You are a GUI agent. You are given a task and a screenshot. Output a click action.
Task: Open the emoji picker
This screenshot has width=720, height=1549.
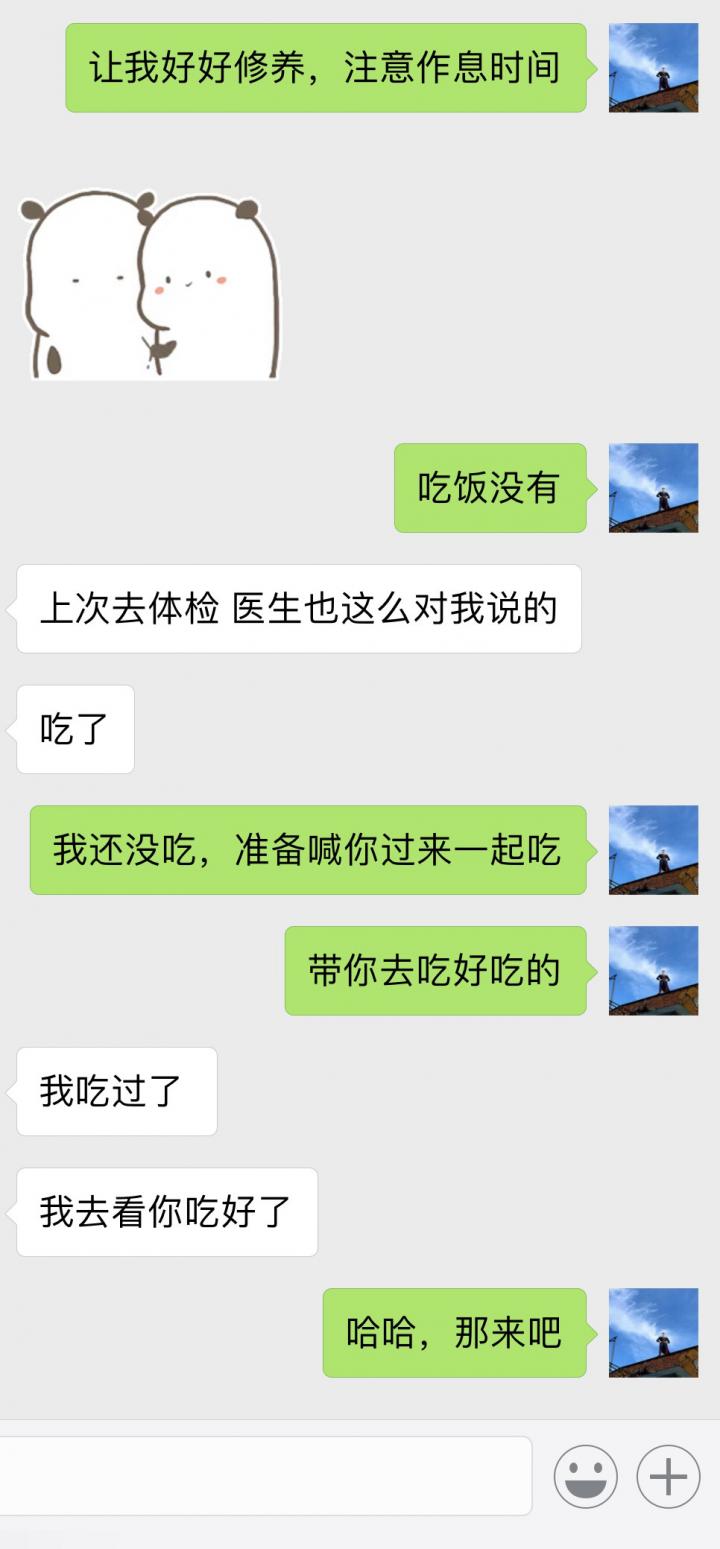point(586,1476)
